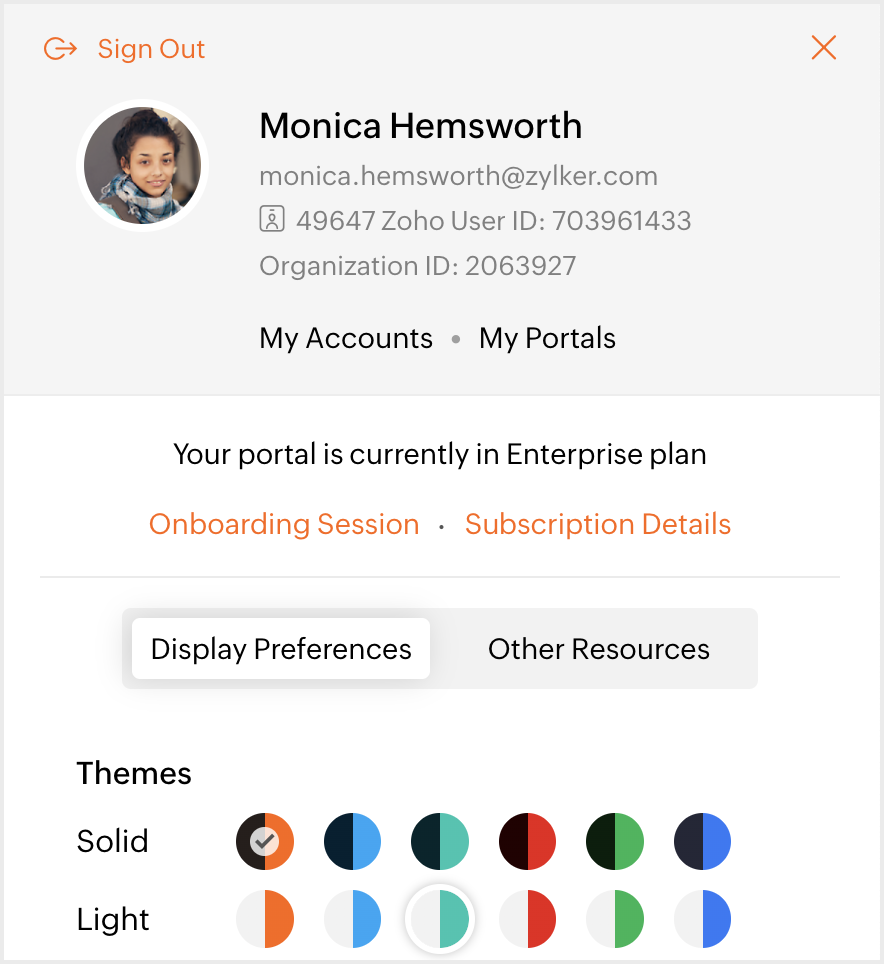
Task: Apply the light green theme
Action: [615, 919]
